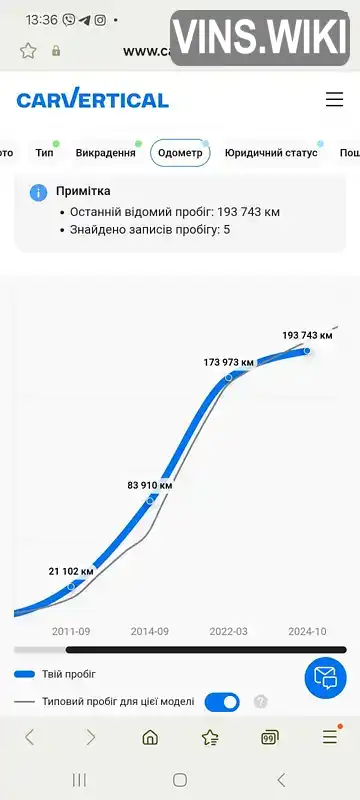Select the Одометр tab
The image size is (360, 800).
[180, 153]
